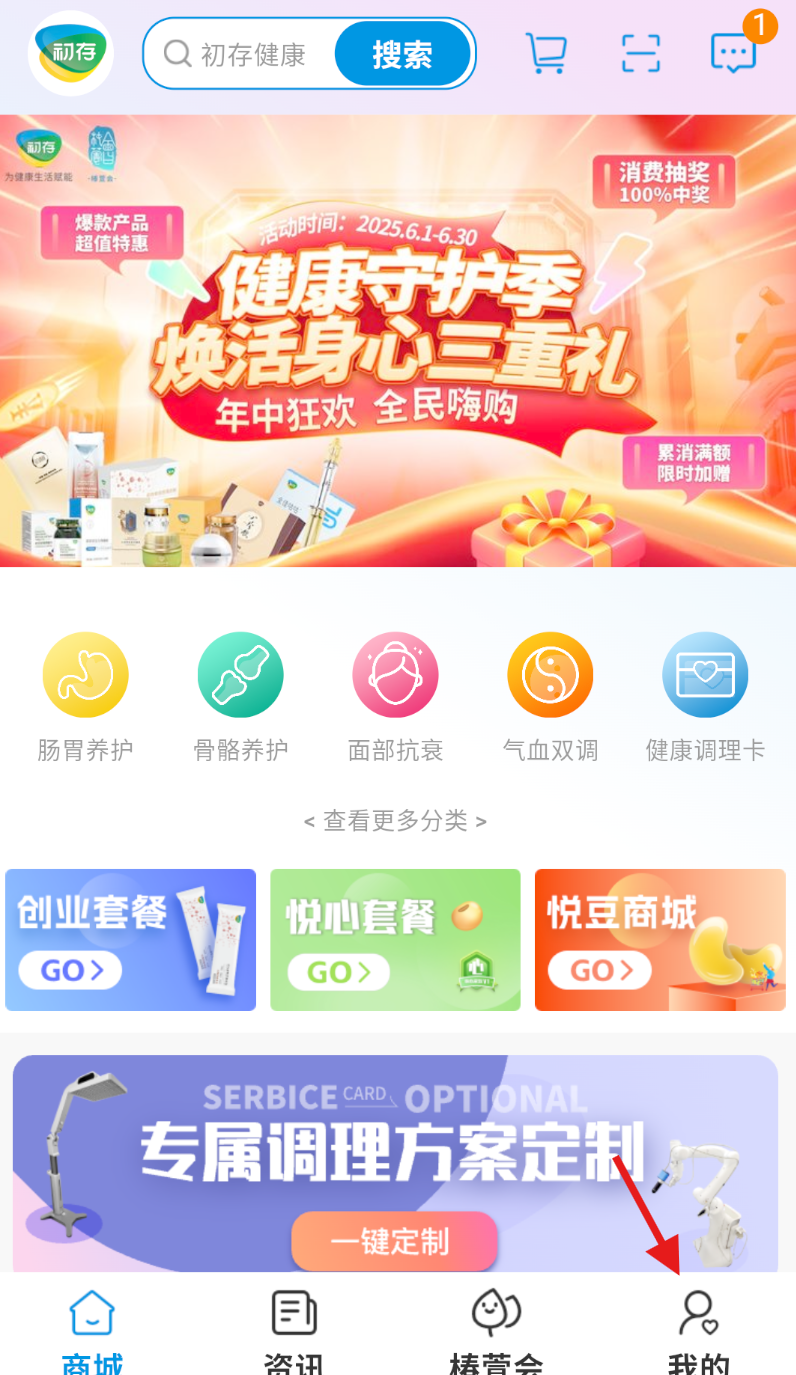Viewport: 796px width, 1375px height.
Task: View more categories via 查看更多分类
Action: 396,821
